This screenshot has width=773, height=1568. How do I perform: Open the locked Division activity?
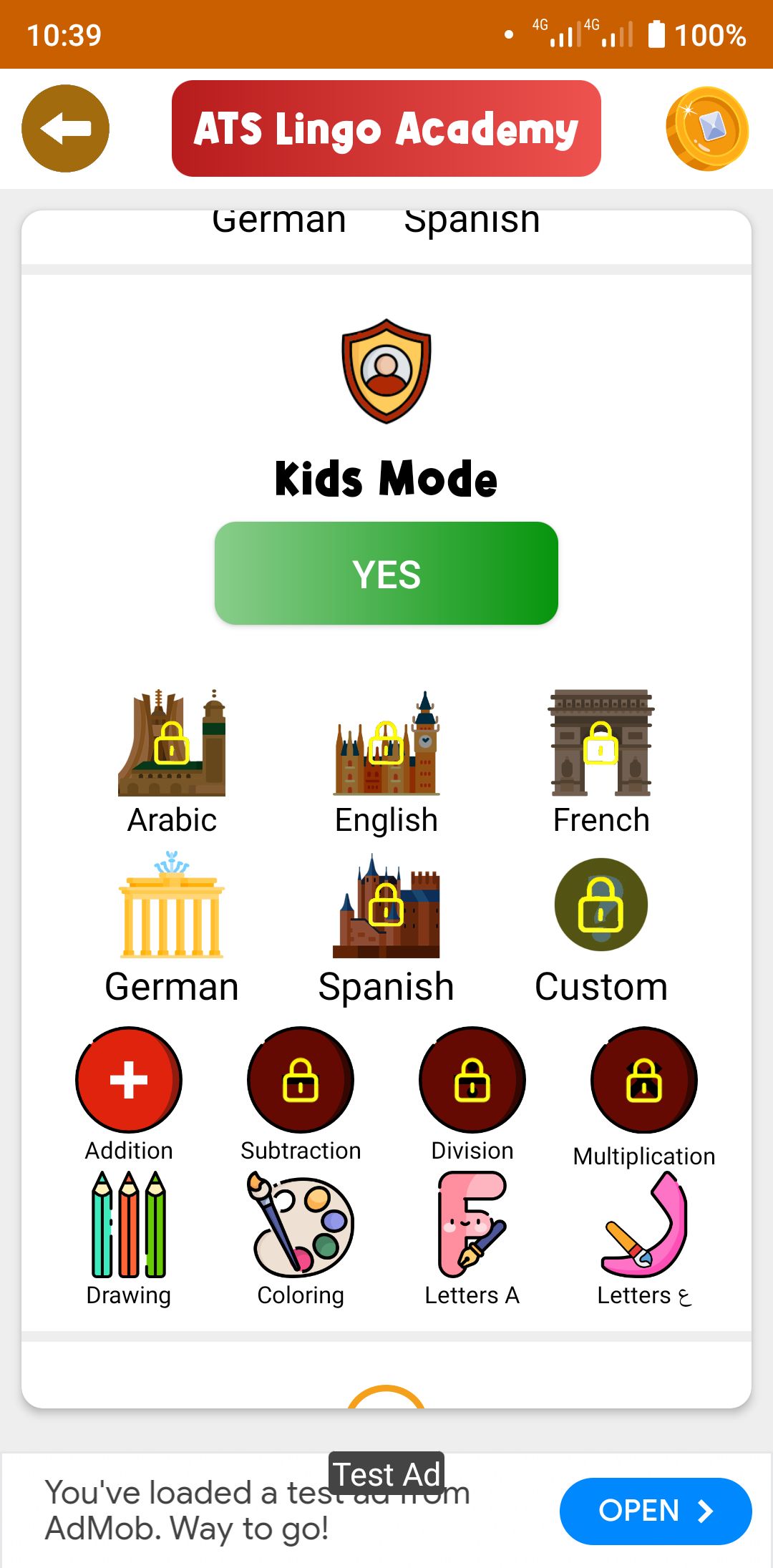tap(472, 1080)
